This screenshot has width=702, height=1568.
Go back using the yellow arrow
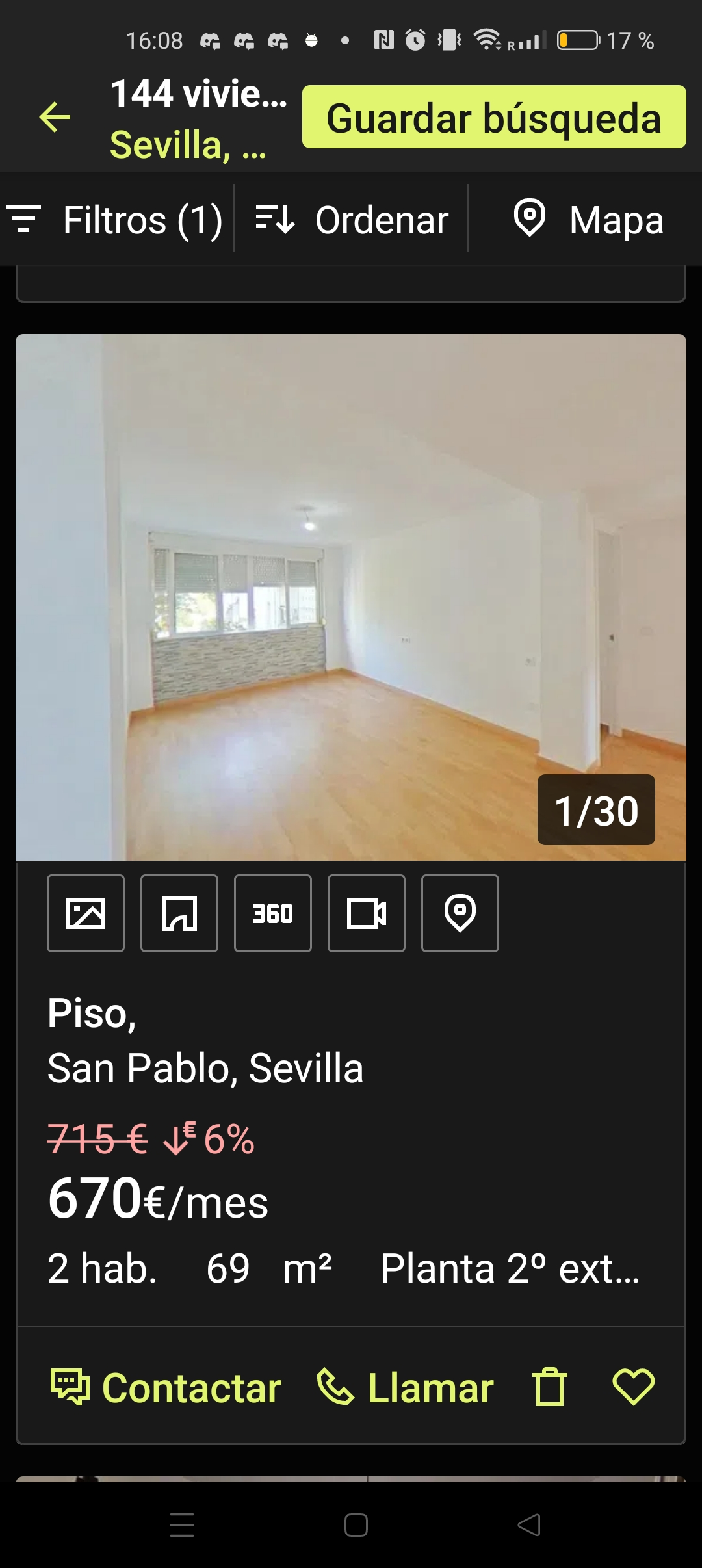tap(55, 117)
